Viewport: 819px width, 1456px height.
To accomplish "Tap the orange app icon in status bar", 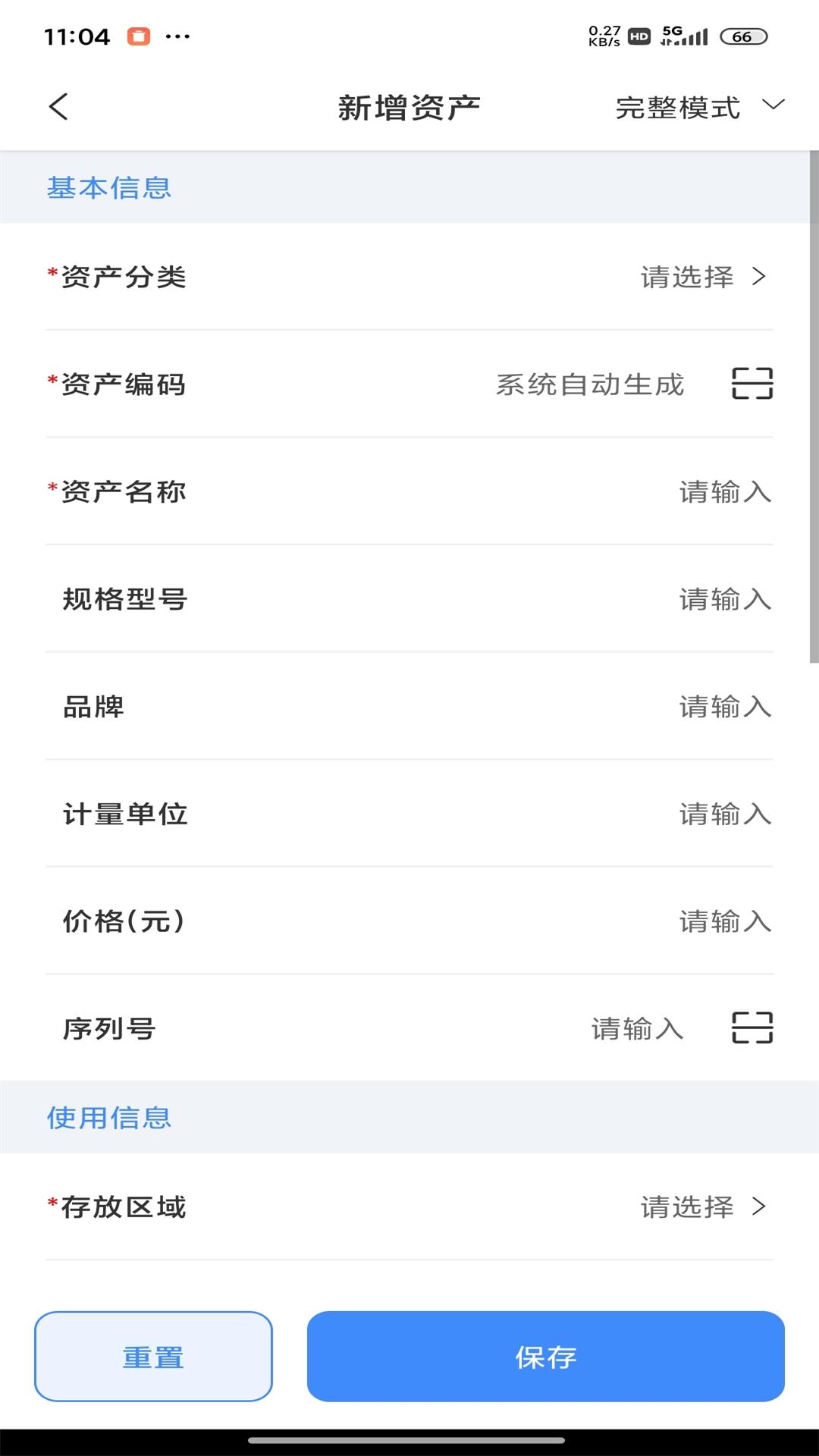I will [139, 35].
